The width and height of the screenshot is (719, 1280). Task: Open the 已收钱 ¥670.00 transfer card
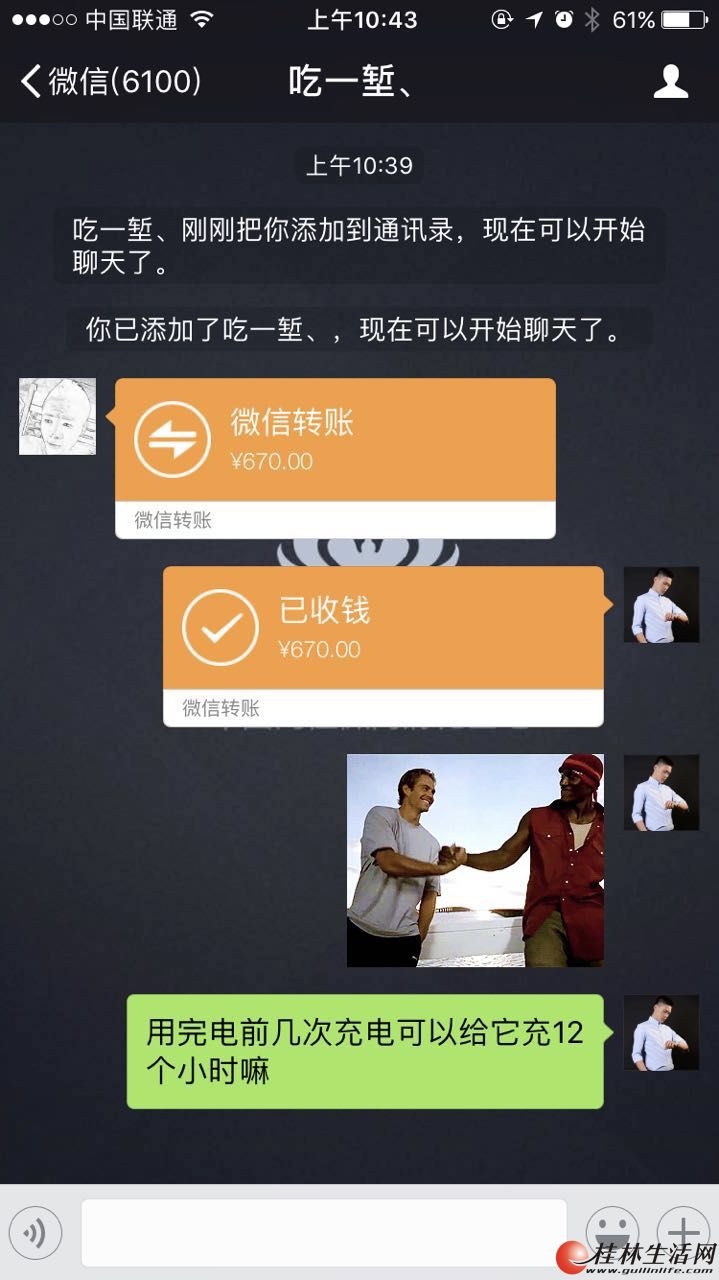pos(383,646)
